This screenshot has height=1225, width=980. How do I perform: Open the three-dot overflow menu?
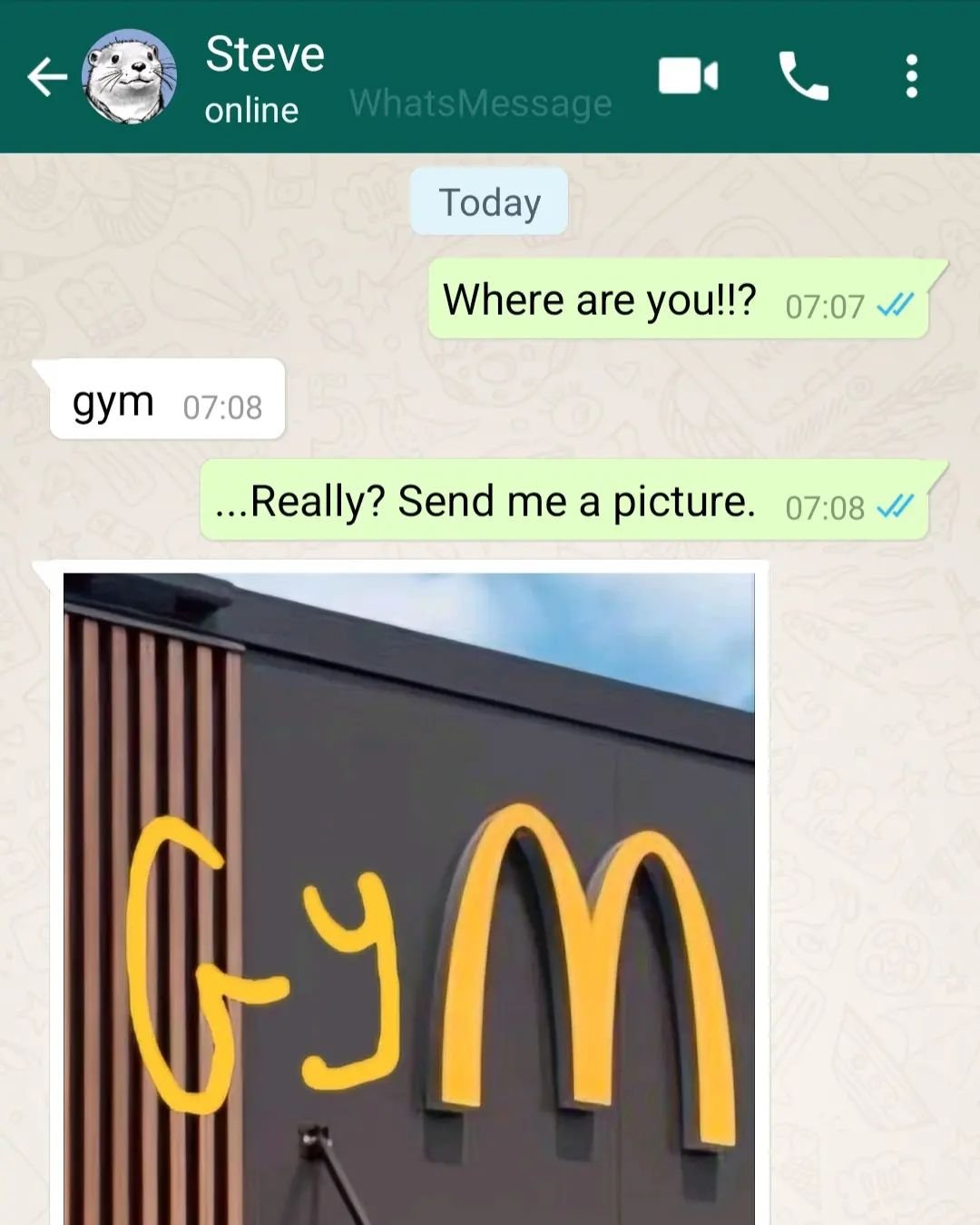pyautogui.click(x=911, y=76)
